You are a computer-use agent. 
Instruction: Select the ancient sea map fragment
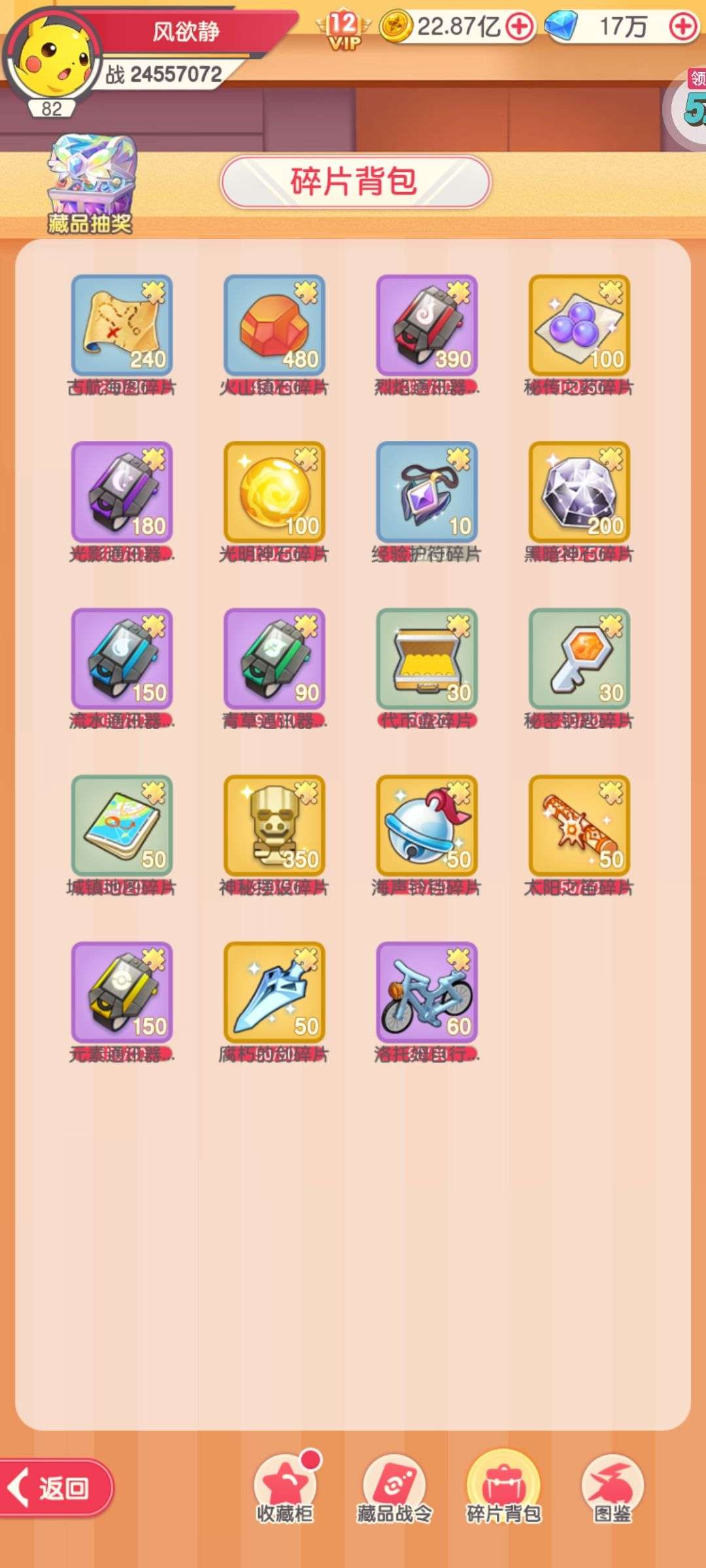[x=122, y=325]
